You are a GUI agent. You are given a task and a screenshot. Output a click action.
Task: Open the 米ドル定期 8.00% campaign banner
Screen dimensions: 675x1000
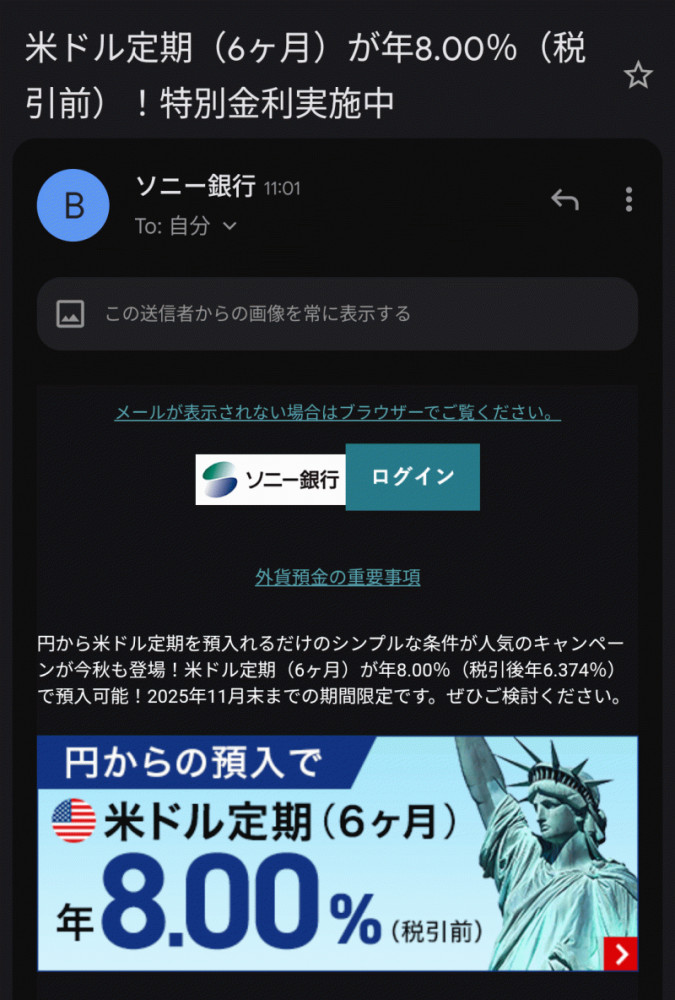click(x=337, y=853)
